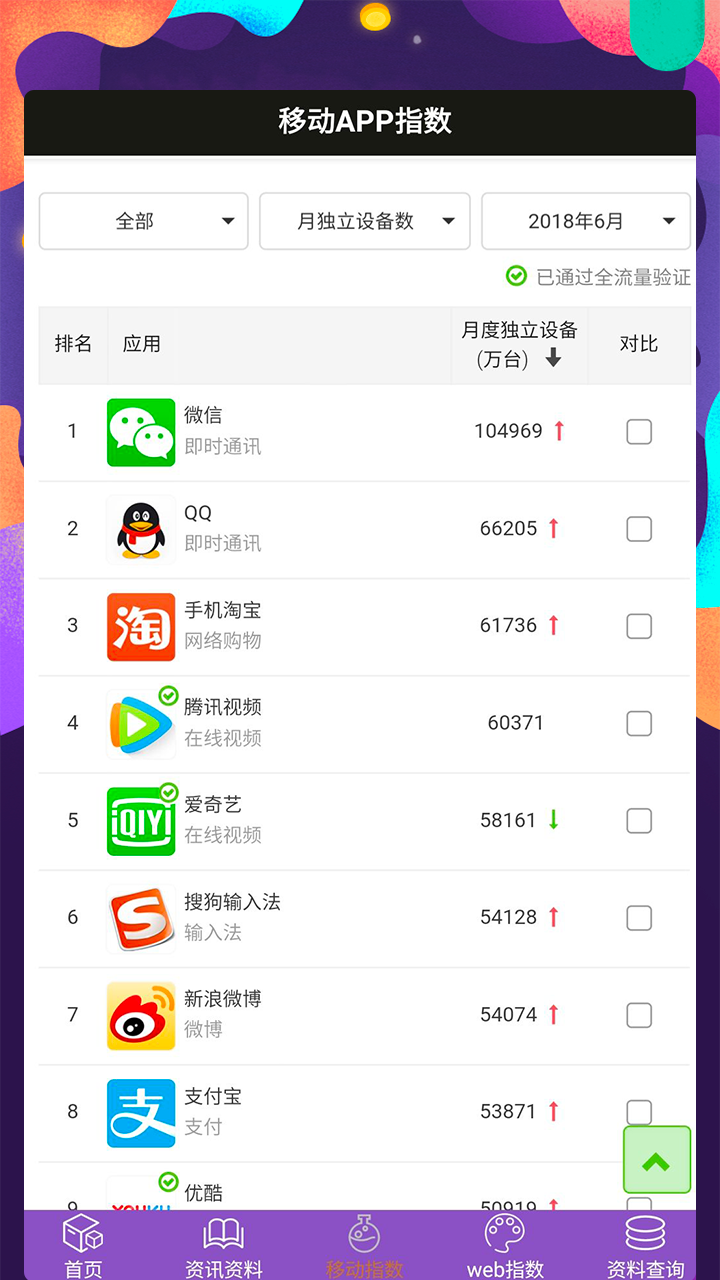Click the 爱奇艺 iQIYI app icon
This screenshot has height=1280, width=720.
(x=140, y=820)
